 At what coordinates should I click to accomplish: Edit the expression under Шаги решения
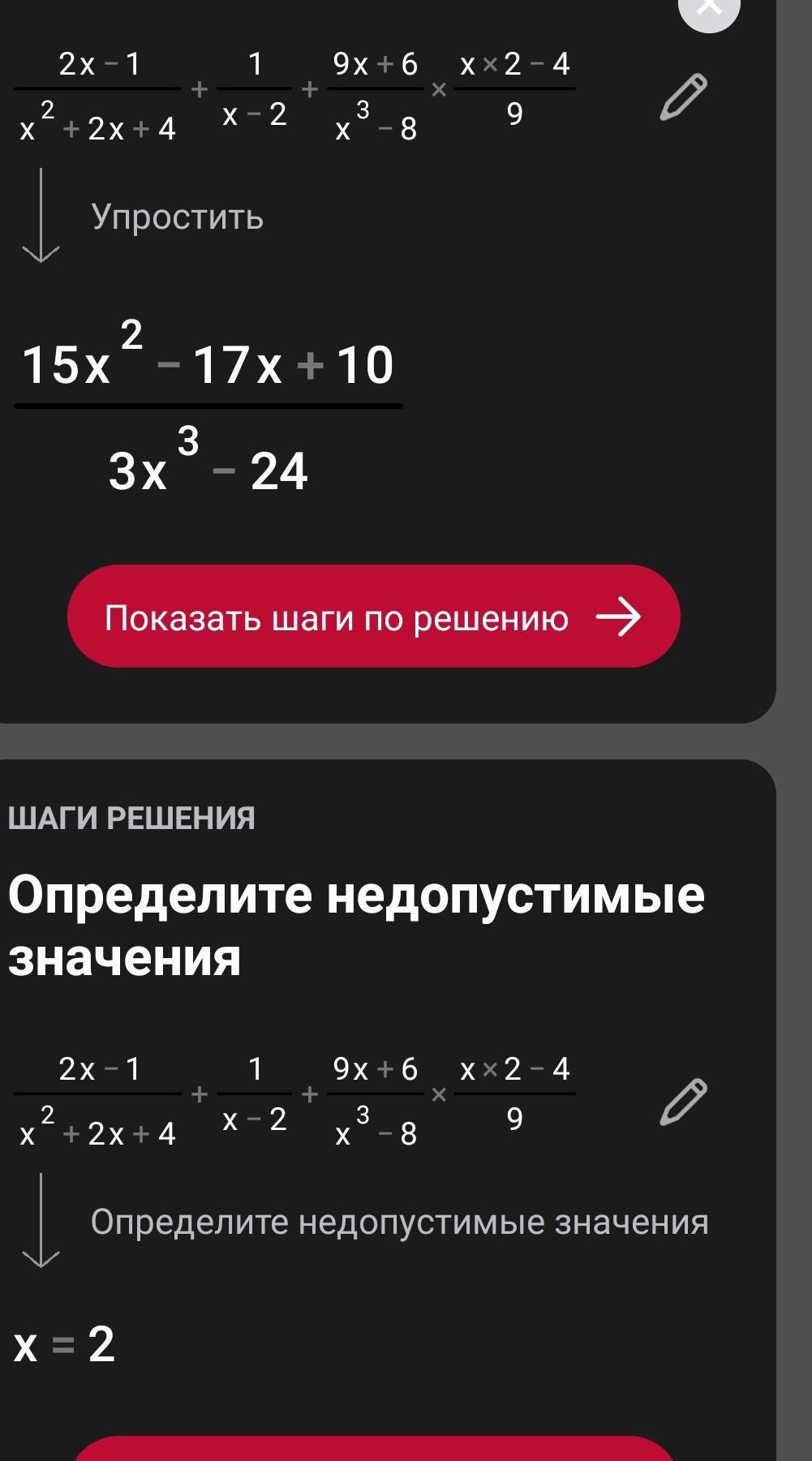pyautogui.click(x=683, y=1102)
